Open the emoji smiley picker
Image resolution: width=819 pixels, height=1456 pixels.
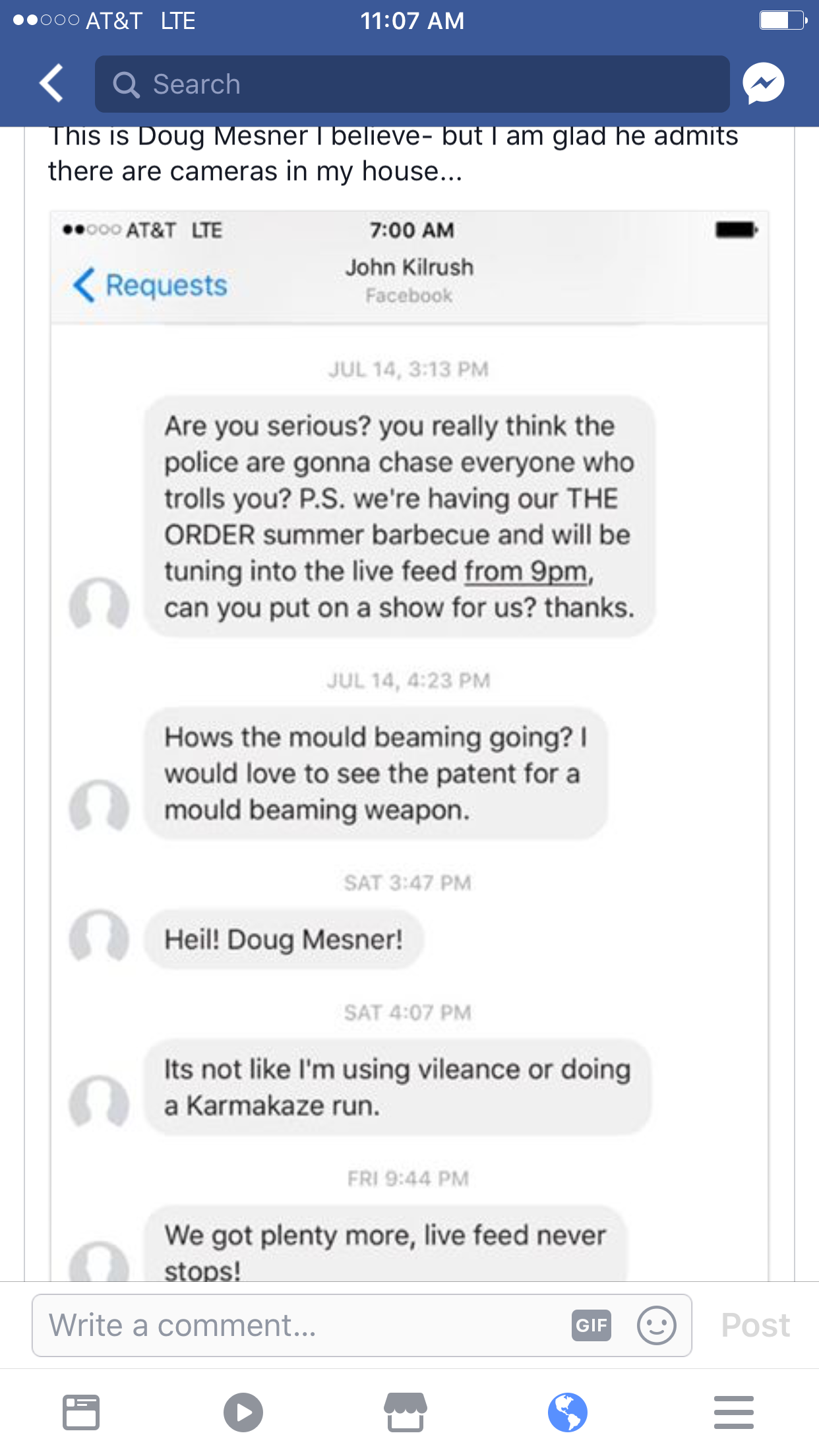(656, 1325)
